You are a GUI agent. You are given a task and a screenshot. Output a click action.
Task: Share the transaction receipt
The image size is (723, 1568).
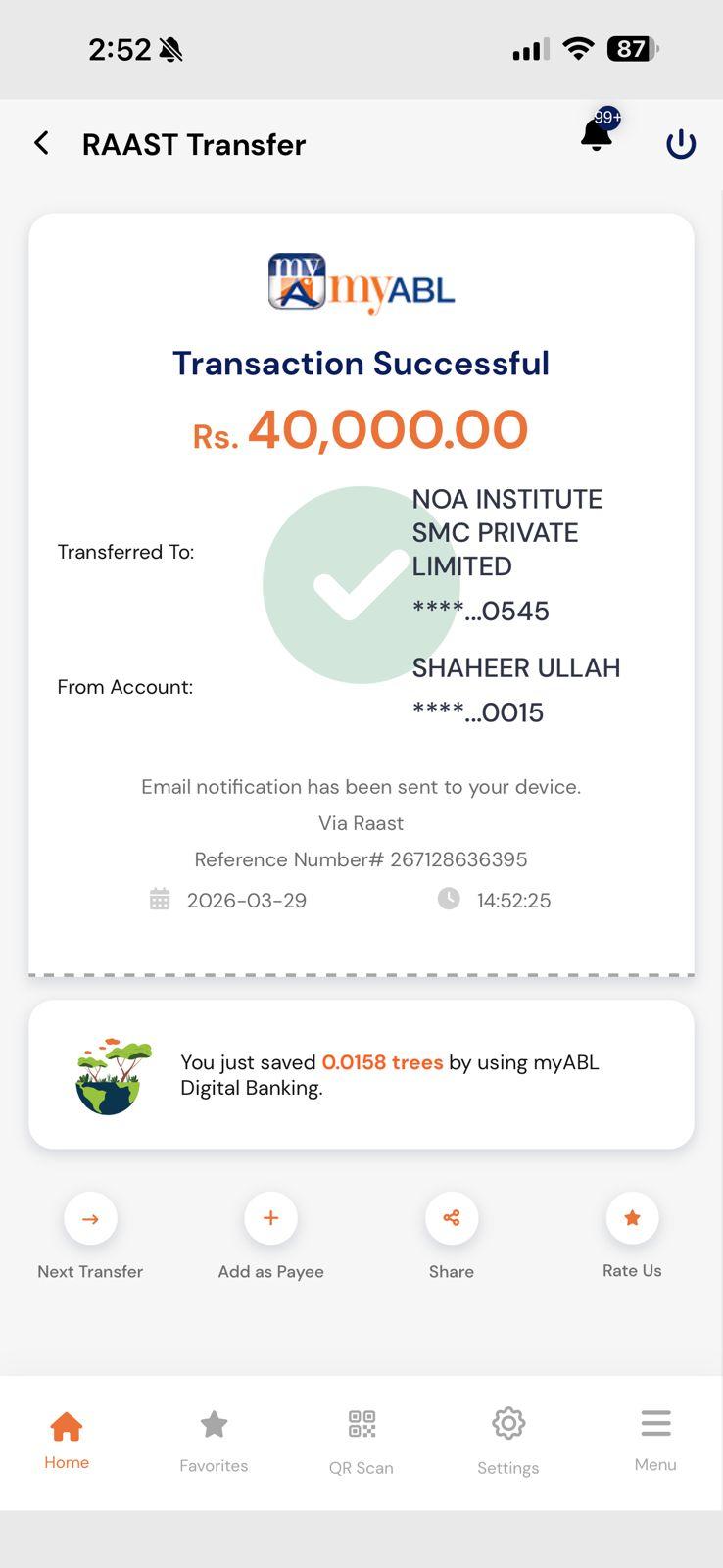tap(452, 1218)
